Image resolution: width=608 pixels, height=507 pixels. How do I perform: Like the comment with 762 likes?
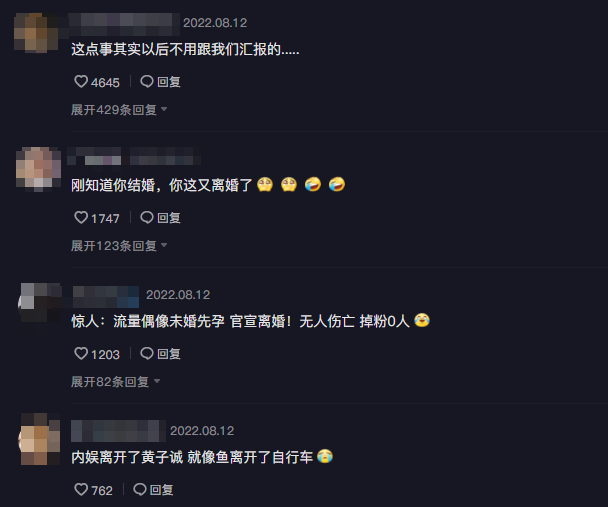[81, 490]
